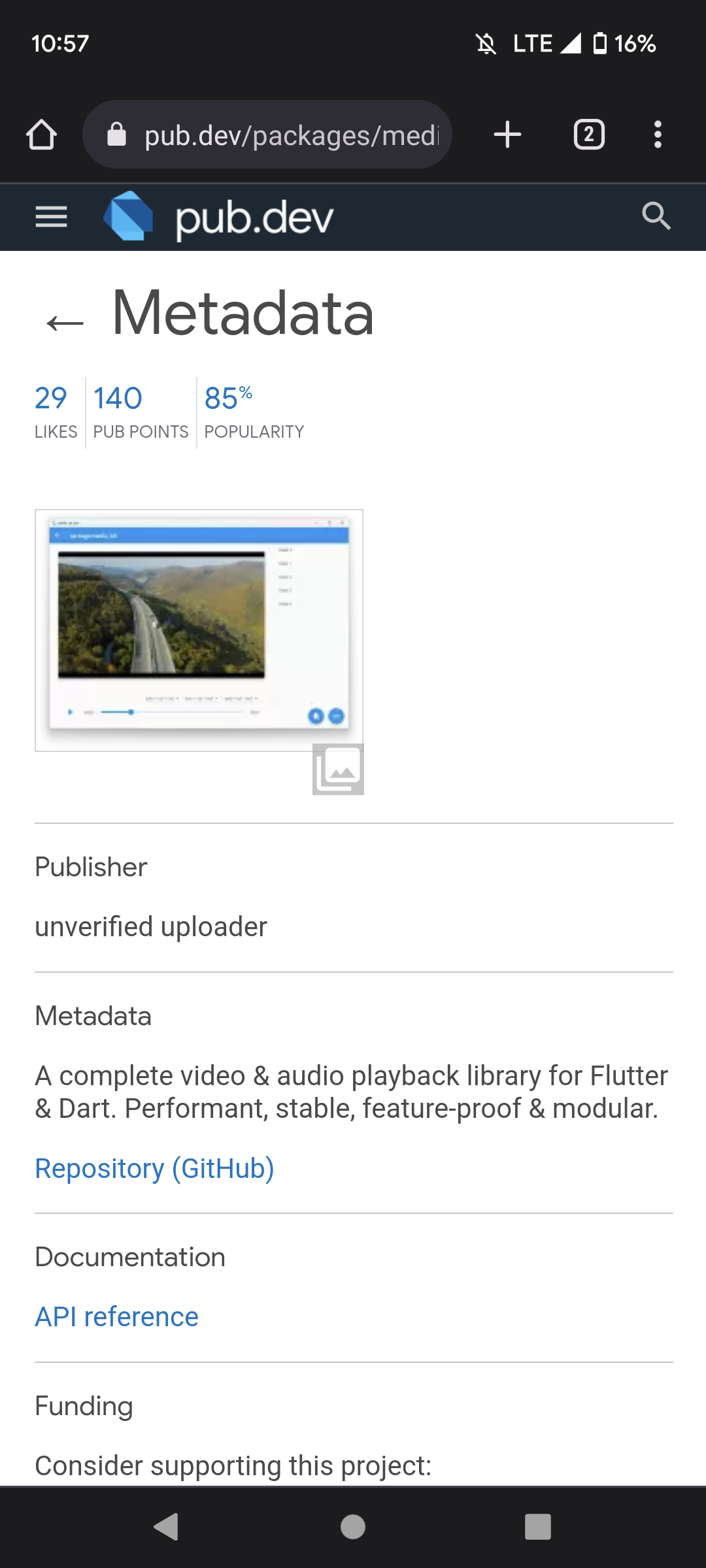Open Android recent apps overview
The height and width of the screenshot is (1568, 706).
coord(537,1528)
